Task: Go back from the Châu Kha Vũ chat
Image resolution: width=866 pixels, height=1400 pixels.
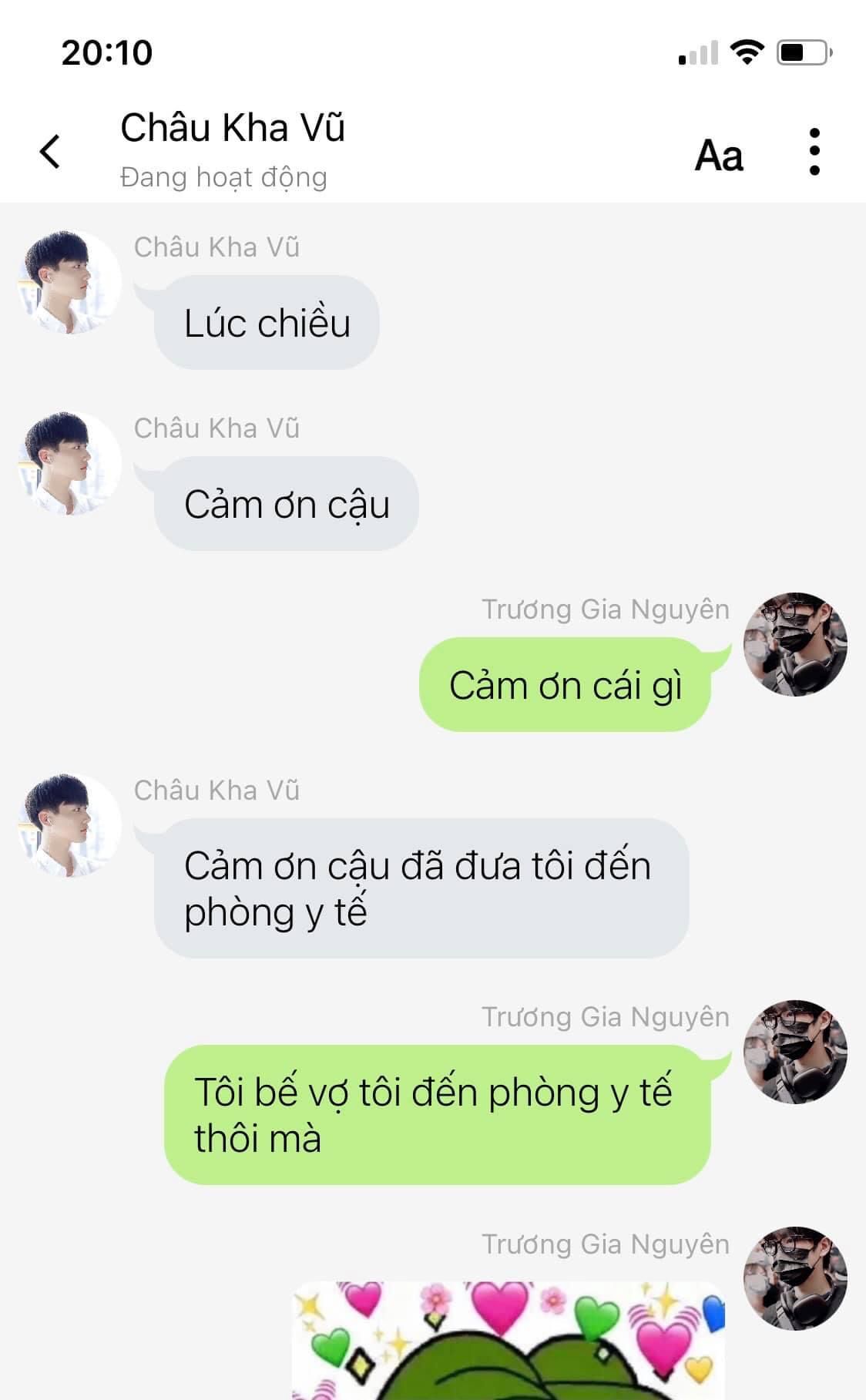Action: pyautogui.click(x=50, y=151)
